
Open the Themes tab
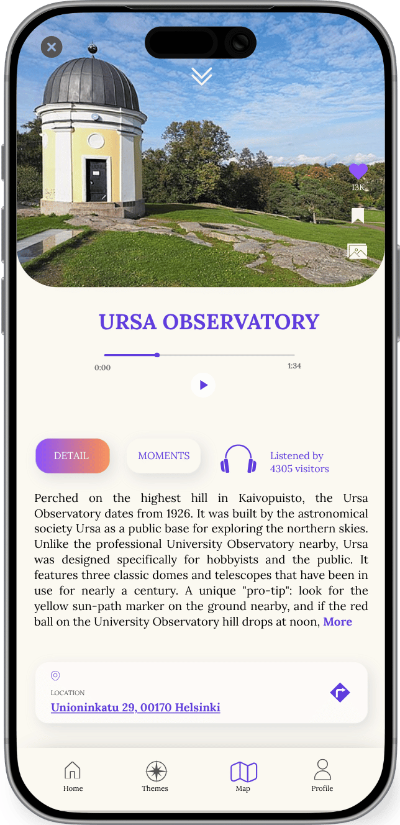[x=155, y=777]
